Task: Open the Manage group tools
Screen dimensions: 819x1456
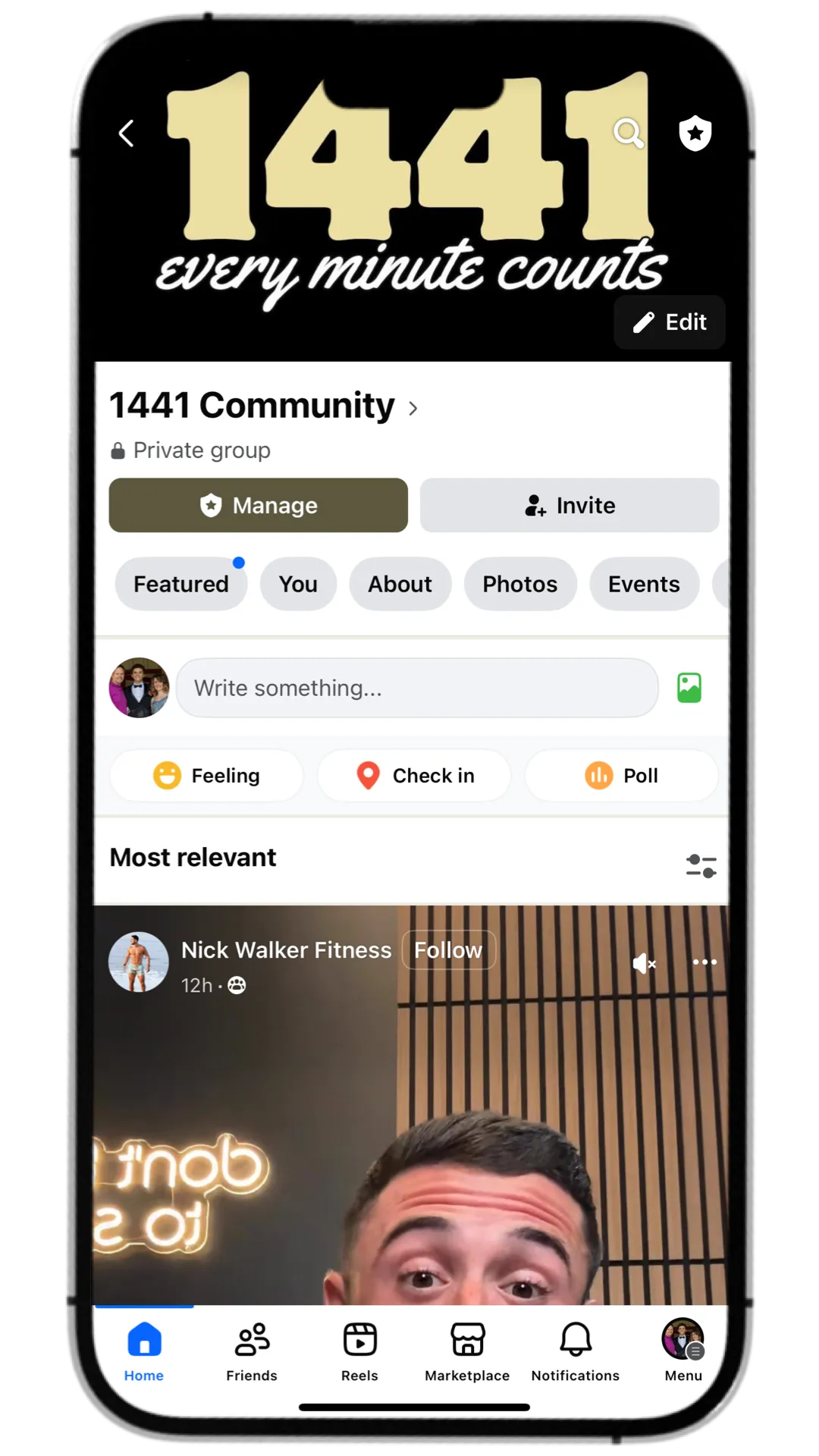Action: click(259, 505)
